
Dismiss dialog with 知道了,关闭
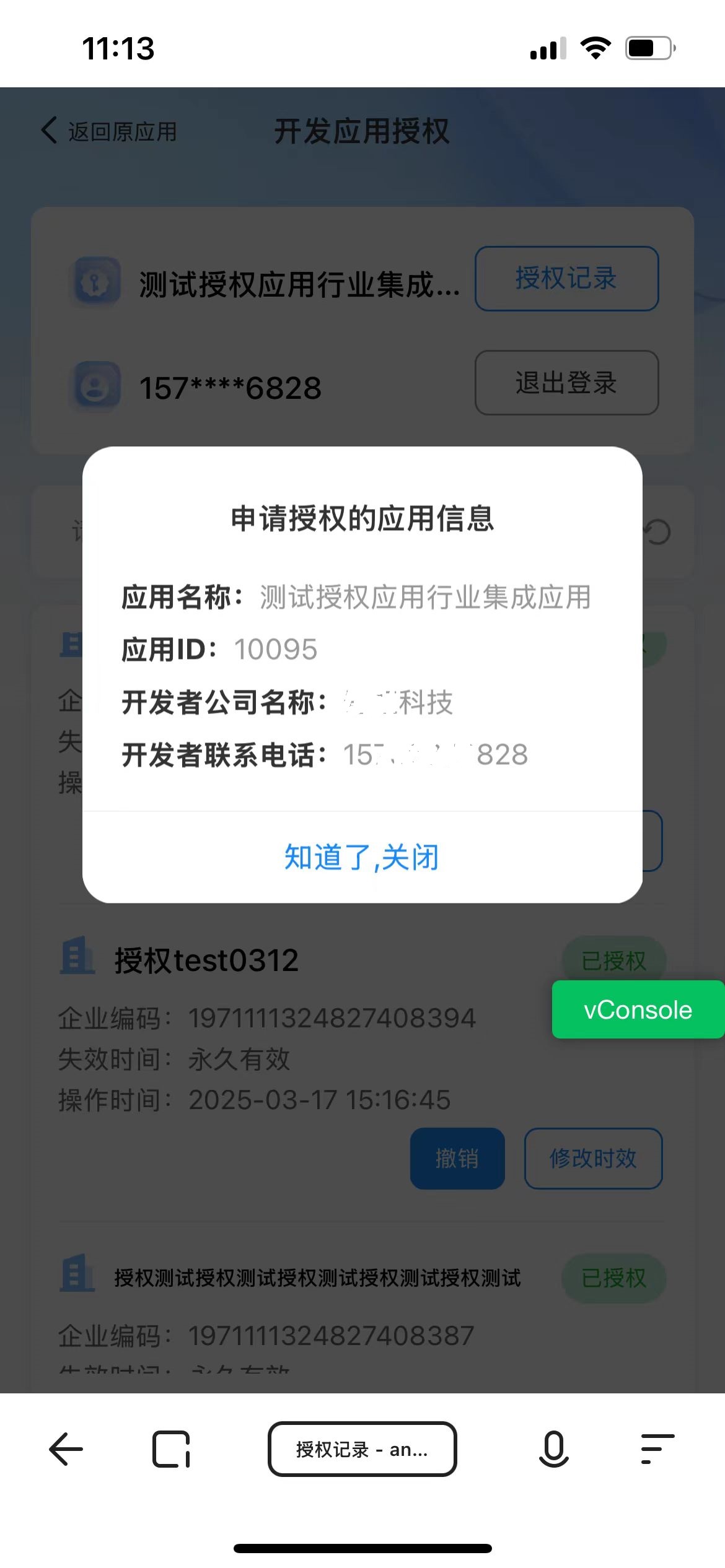pyautogui.click(x=362, y=858)
